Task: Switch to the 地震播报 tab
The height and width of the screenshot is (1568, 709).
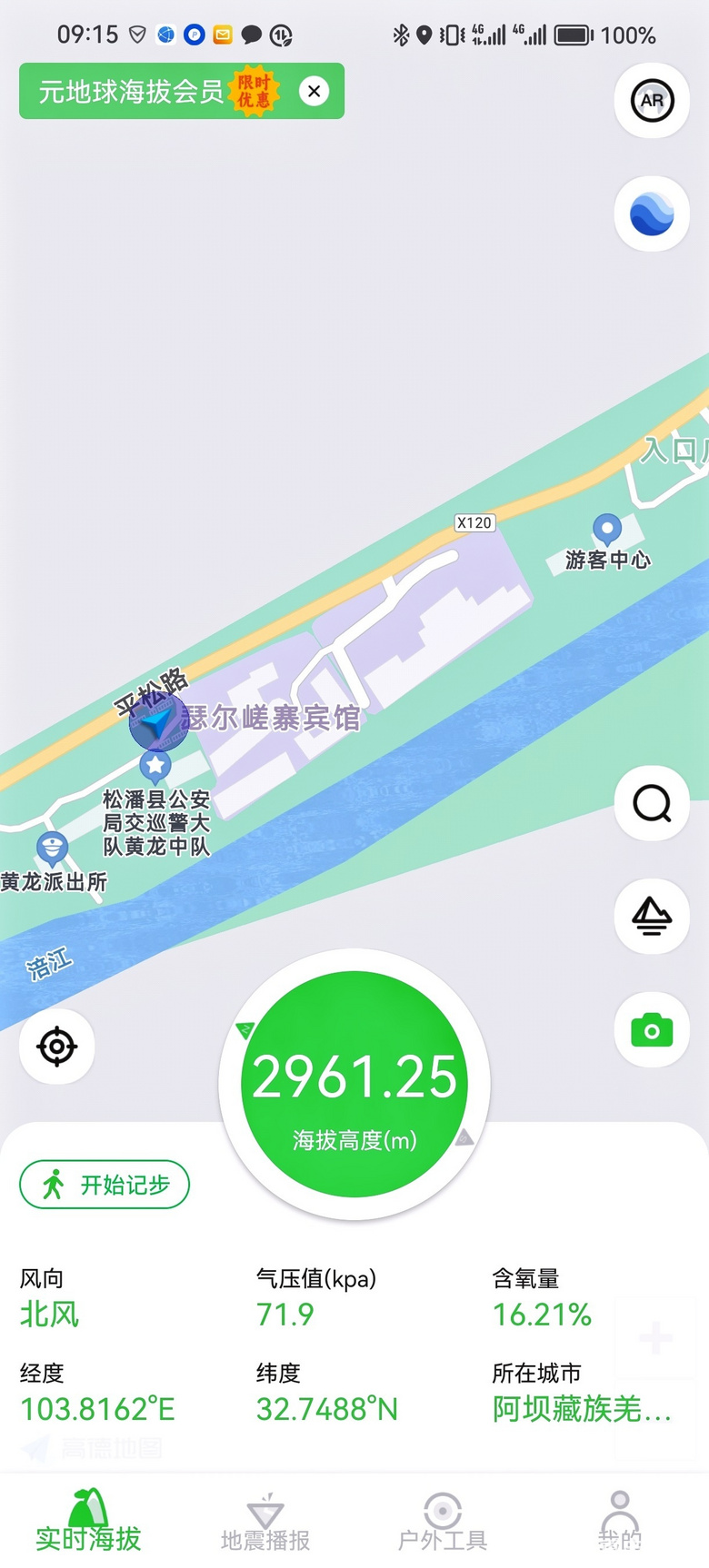Action: coord(265,1523)
